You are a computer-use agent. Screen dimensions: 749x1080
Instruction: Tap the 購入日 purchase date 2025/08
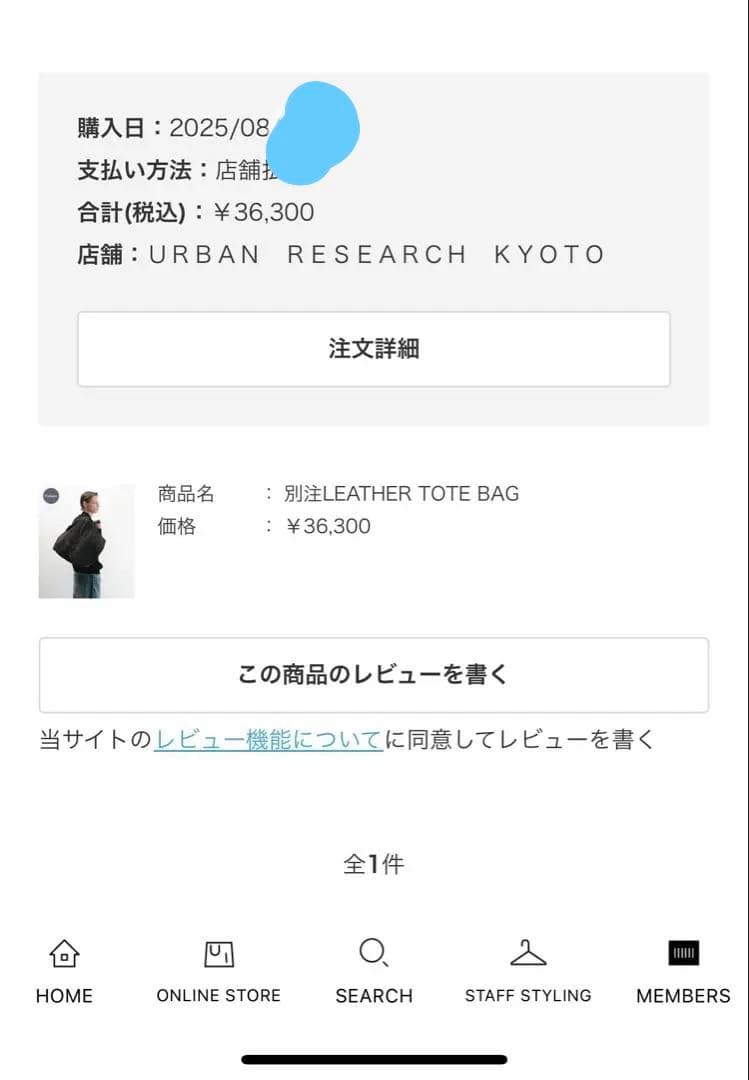[214, 127]
